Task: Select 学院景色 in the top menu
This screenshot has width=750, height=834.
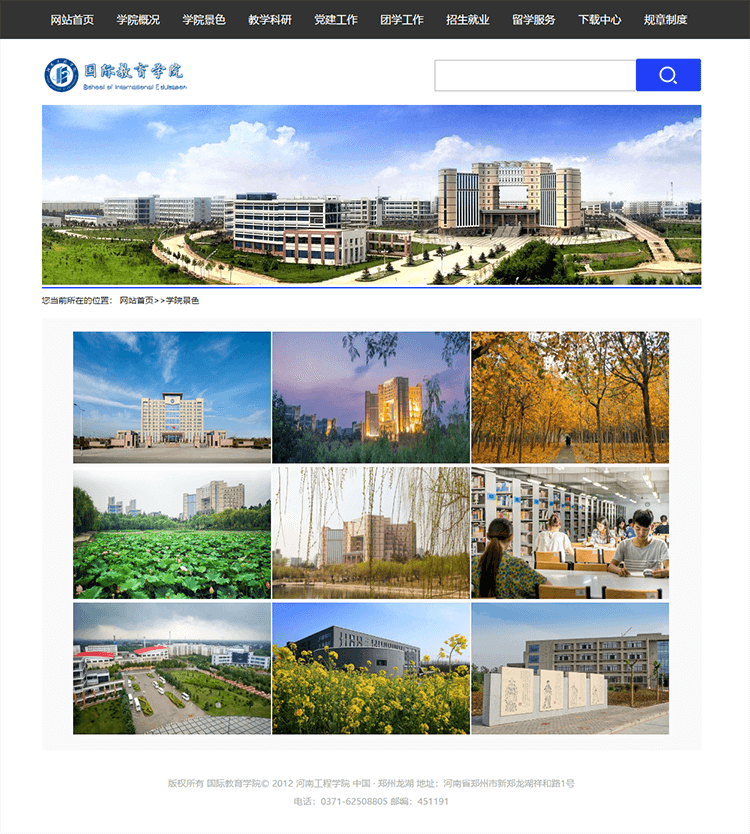Action: tap(204, 19)
